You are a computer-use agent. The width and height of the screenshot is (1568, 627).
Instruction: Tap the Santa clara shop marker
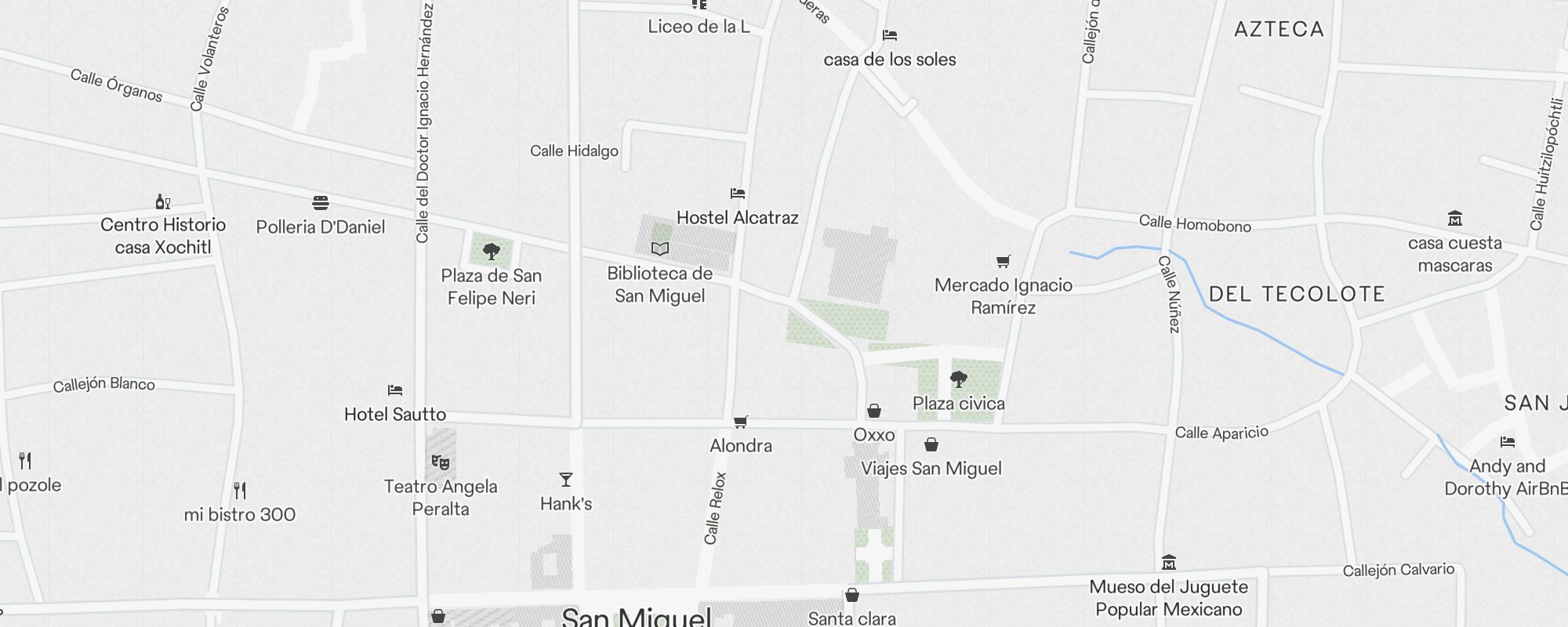852,596
